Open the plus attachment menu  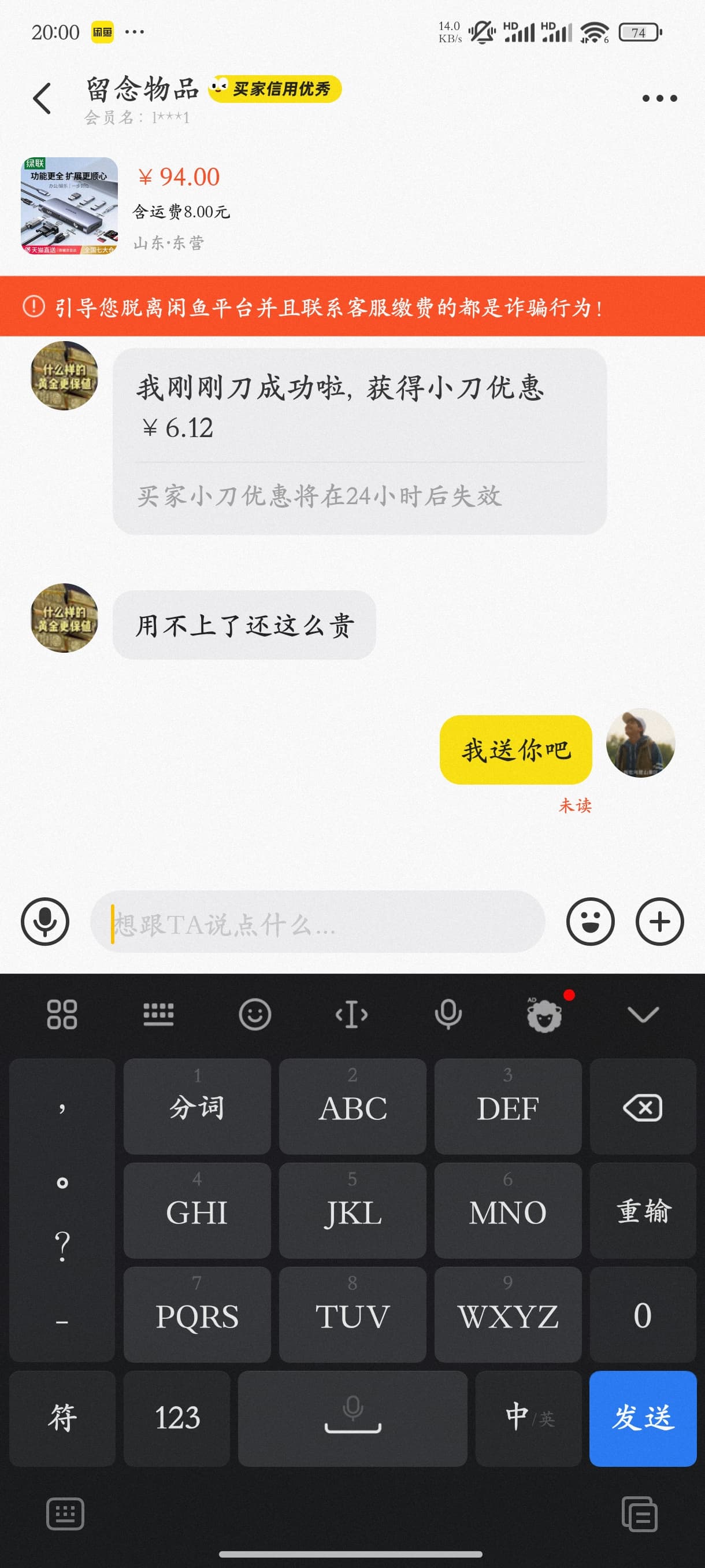click(x=659, y=922)
